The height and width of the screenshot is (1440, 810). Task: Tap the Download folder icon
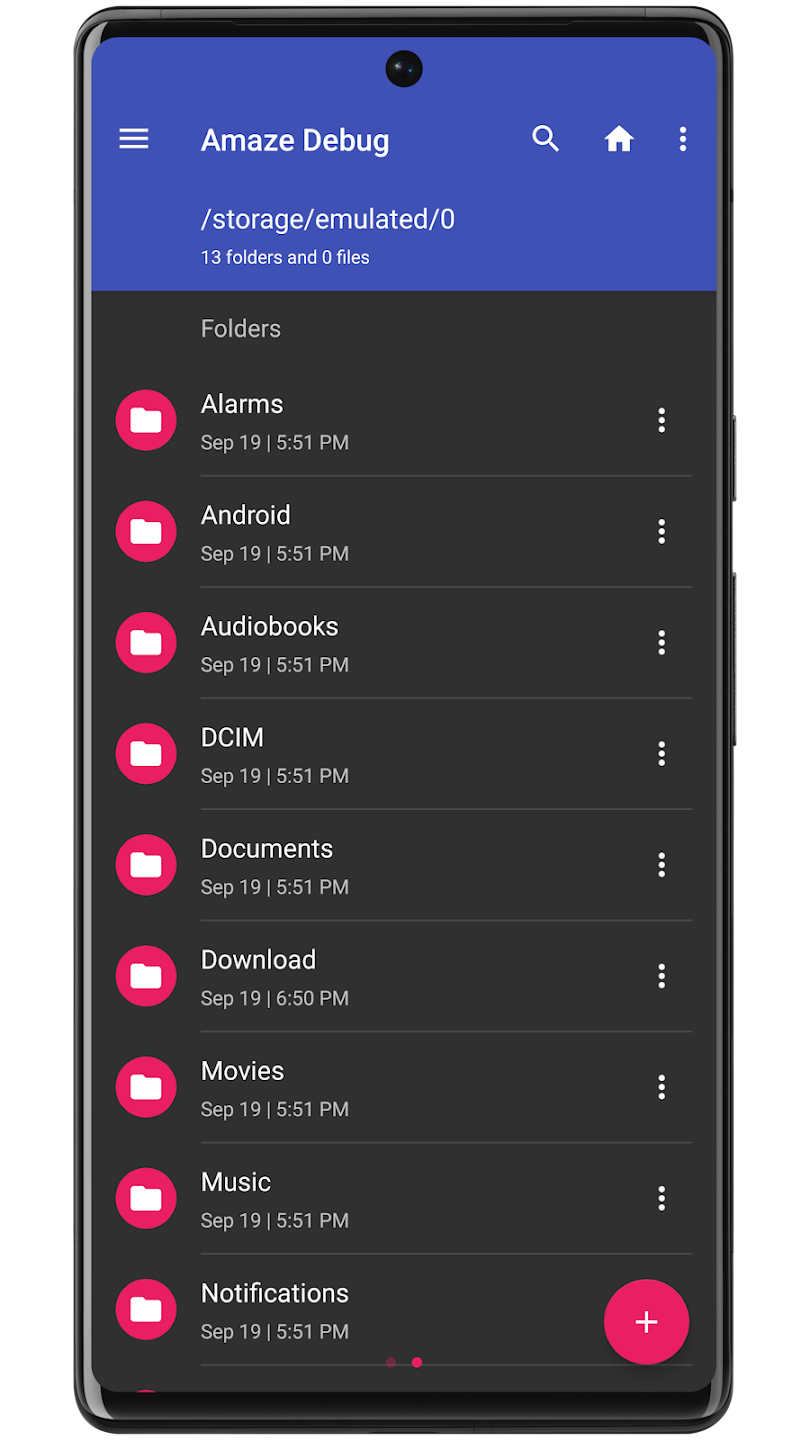click(x=146, y=975)
